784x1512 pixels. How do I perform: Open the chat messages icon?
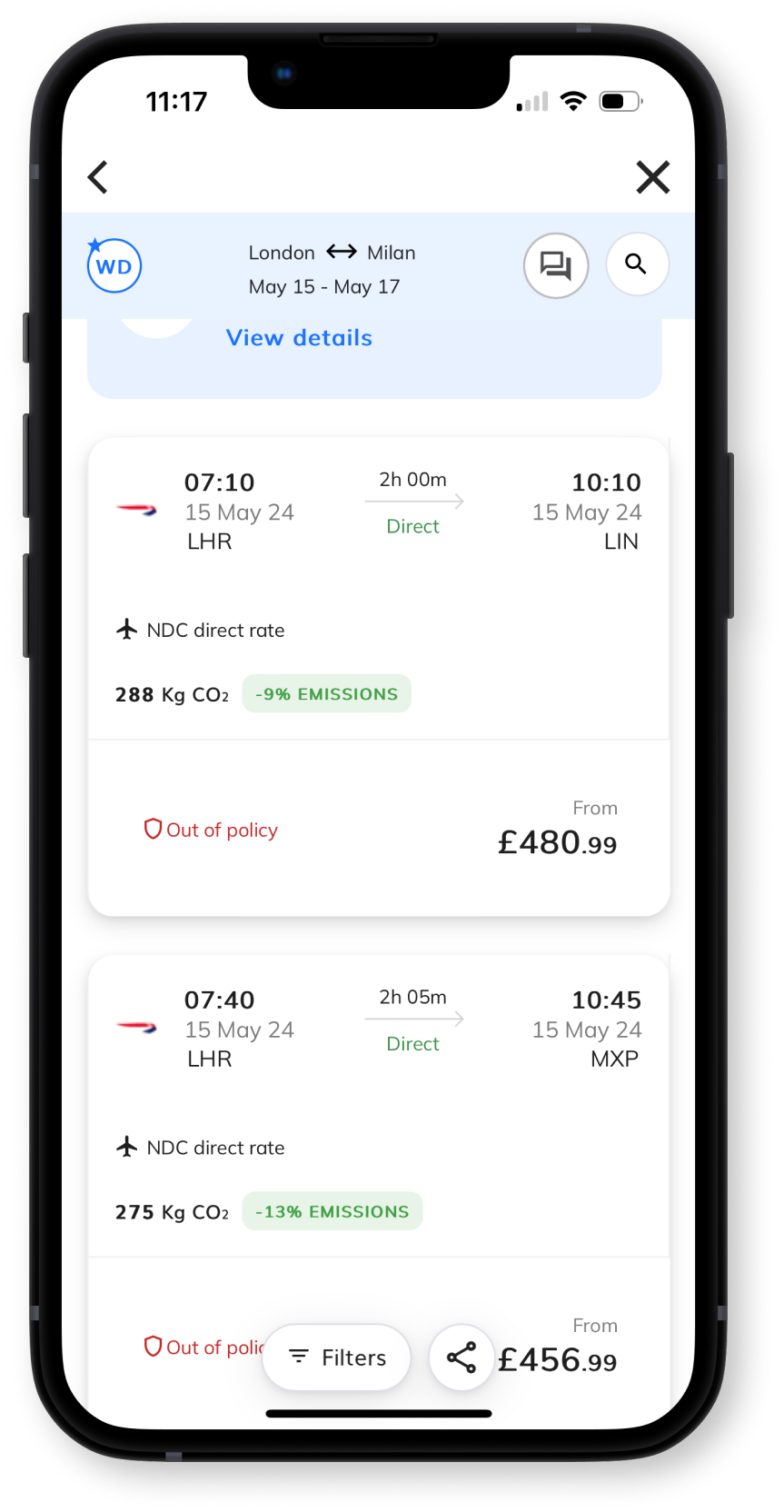click(x=556, y=265)
